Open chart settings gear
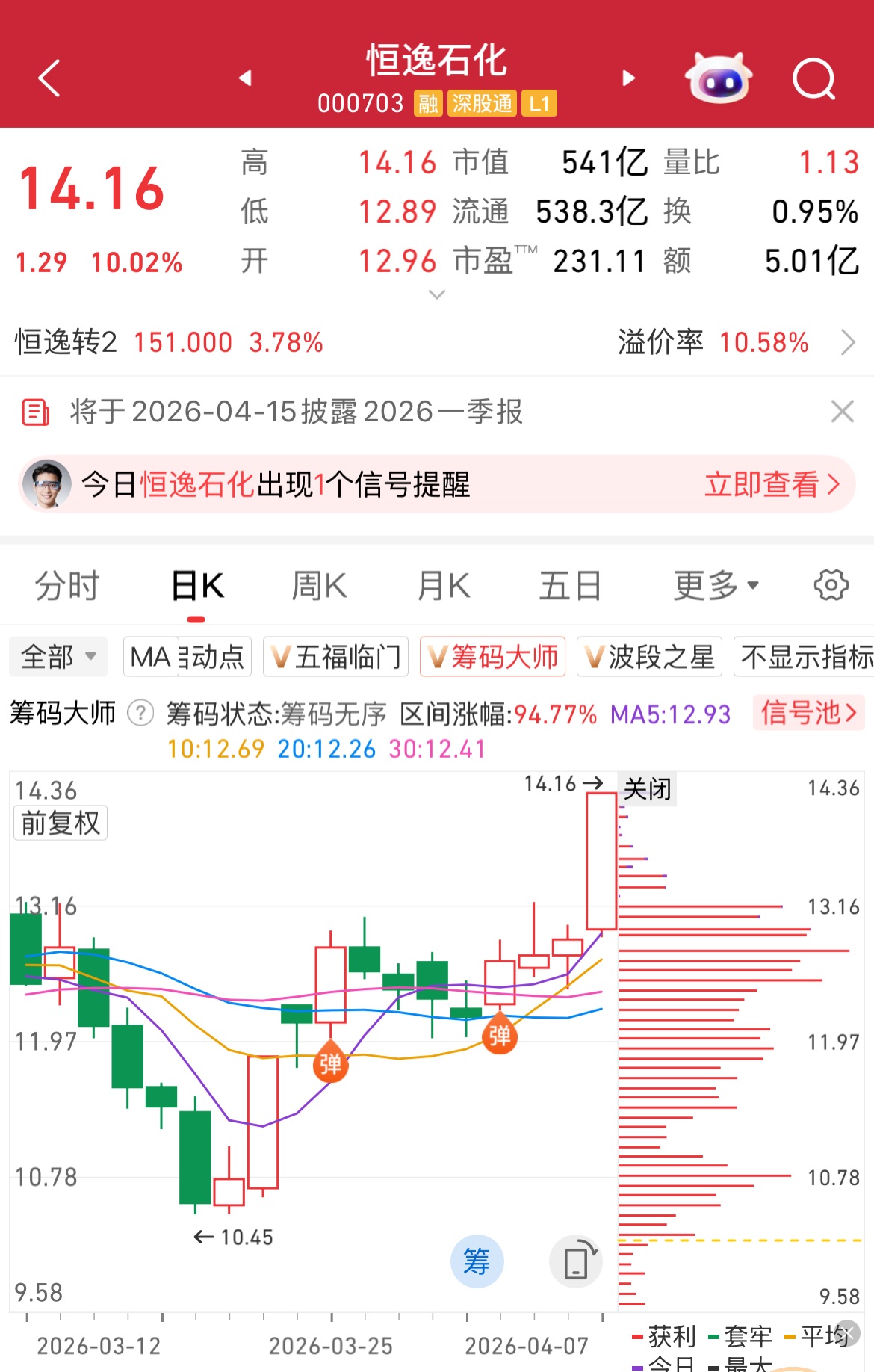 point(831,586)
